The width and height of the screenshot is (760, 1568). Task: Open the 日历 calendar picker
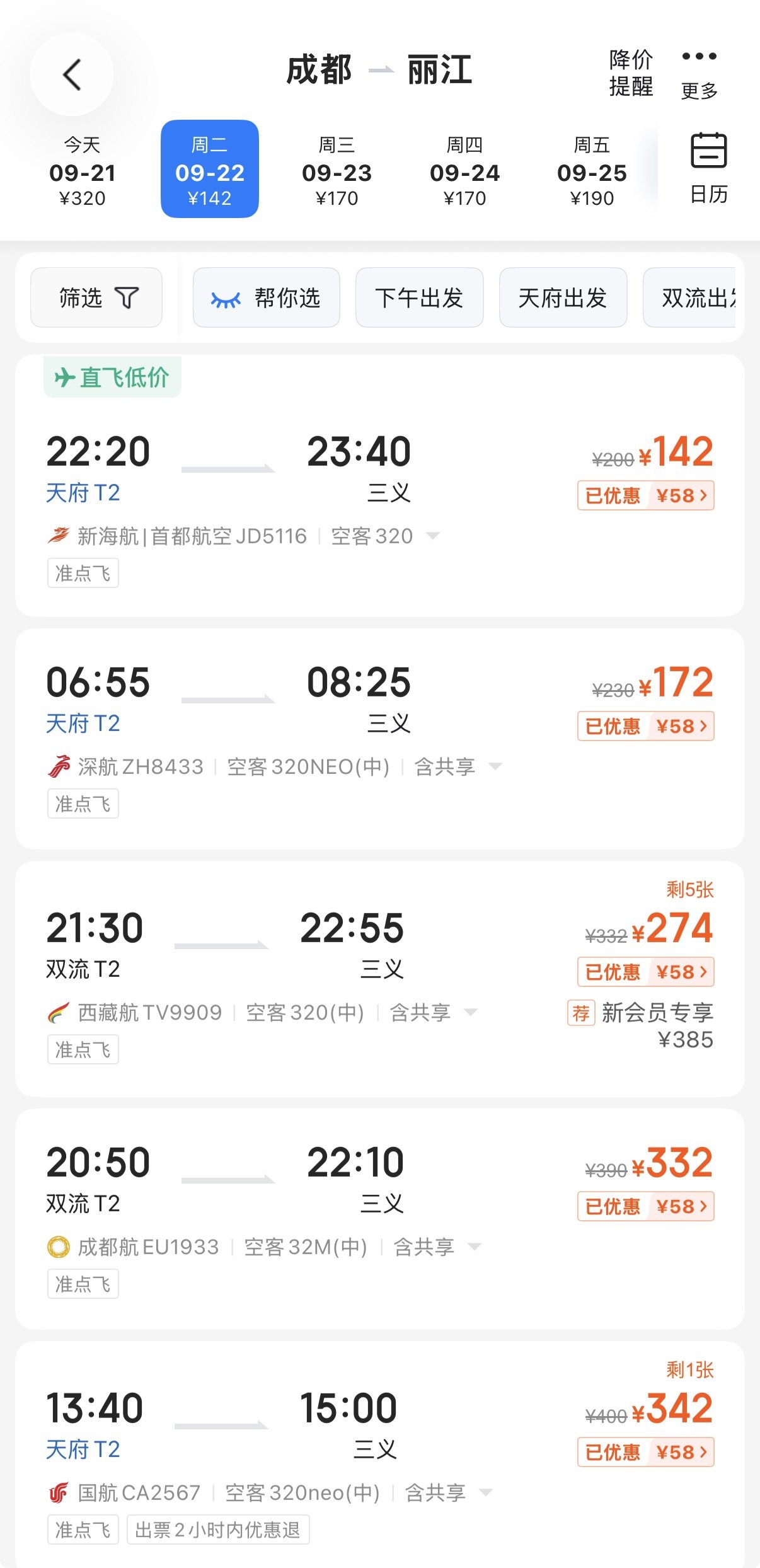tap(709, 168)
